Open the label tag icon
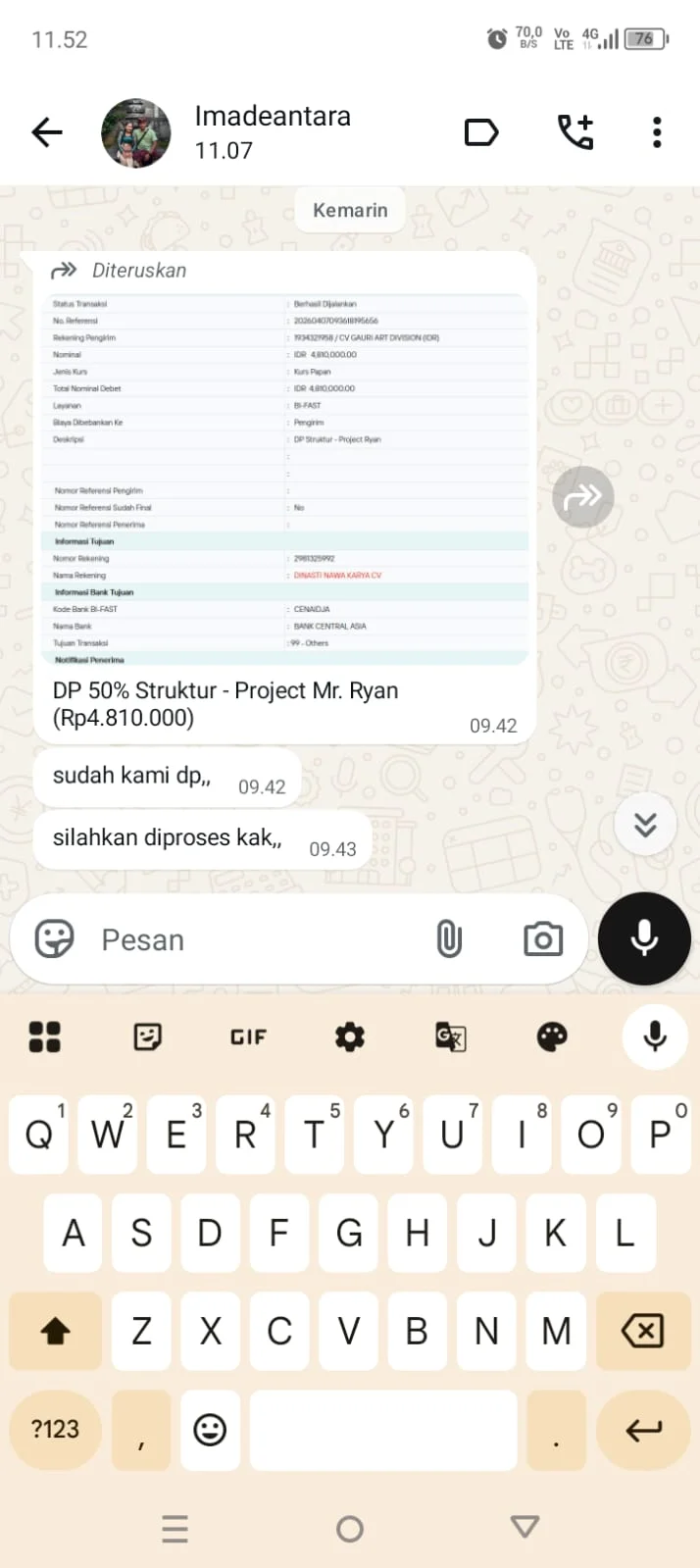700x1568 pixels. tap(480, 132)
